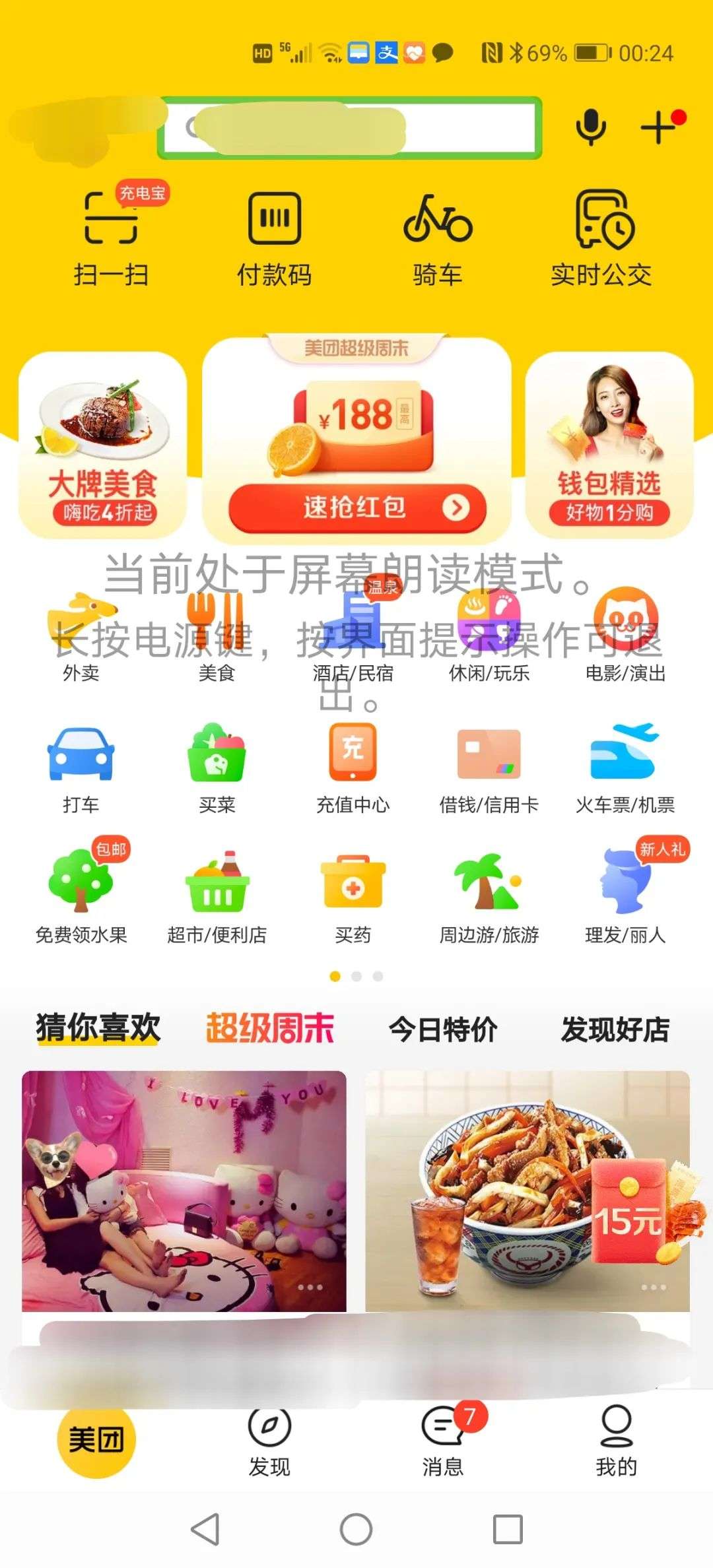Open the plus menu at top right
Viewport: 713px width, 1568px height.
[x=659, y=126]
